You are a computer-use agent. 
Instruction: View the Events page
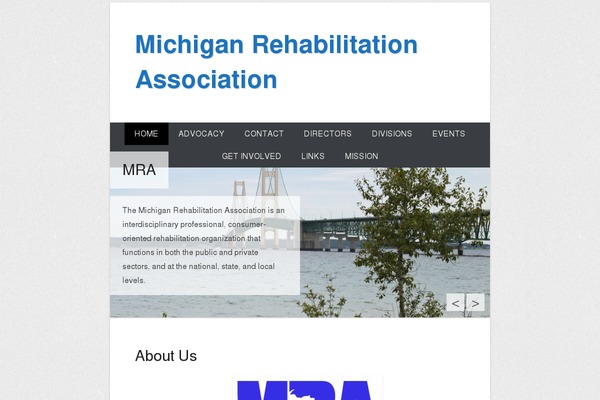[448, 134]
